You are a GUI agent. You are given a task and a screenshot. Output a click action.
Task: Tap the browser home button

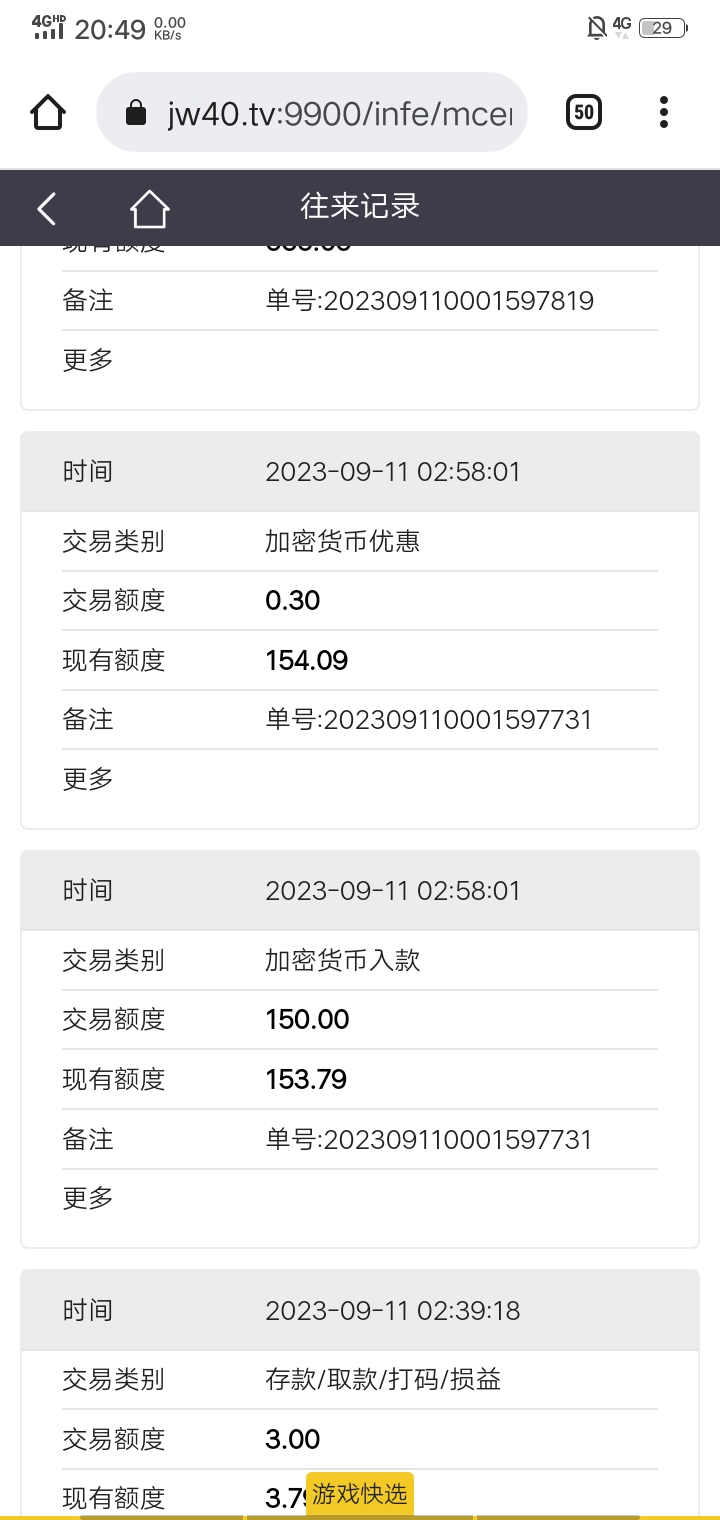pyautogui.click(x=48, y=112)
